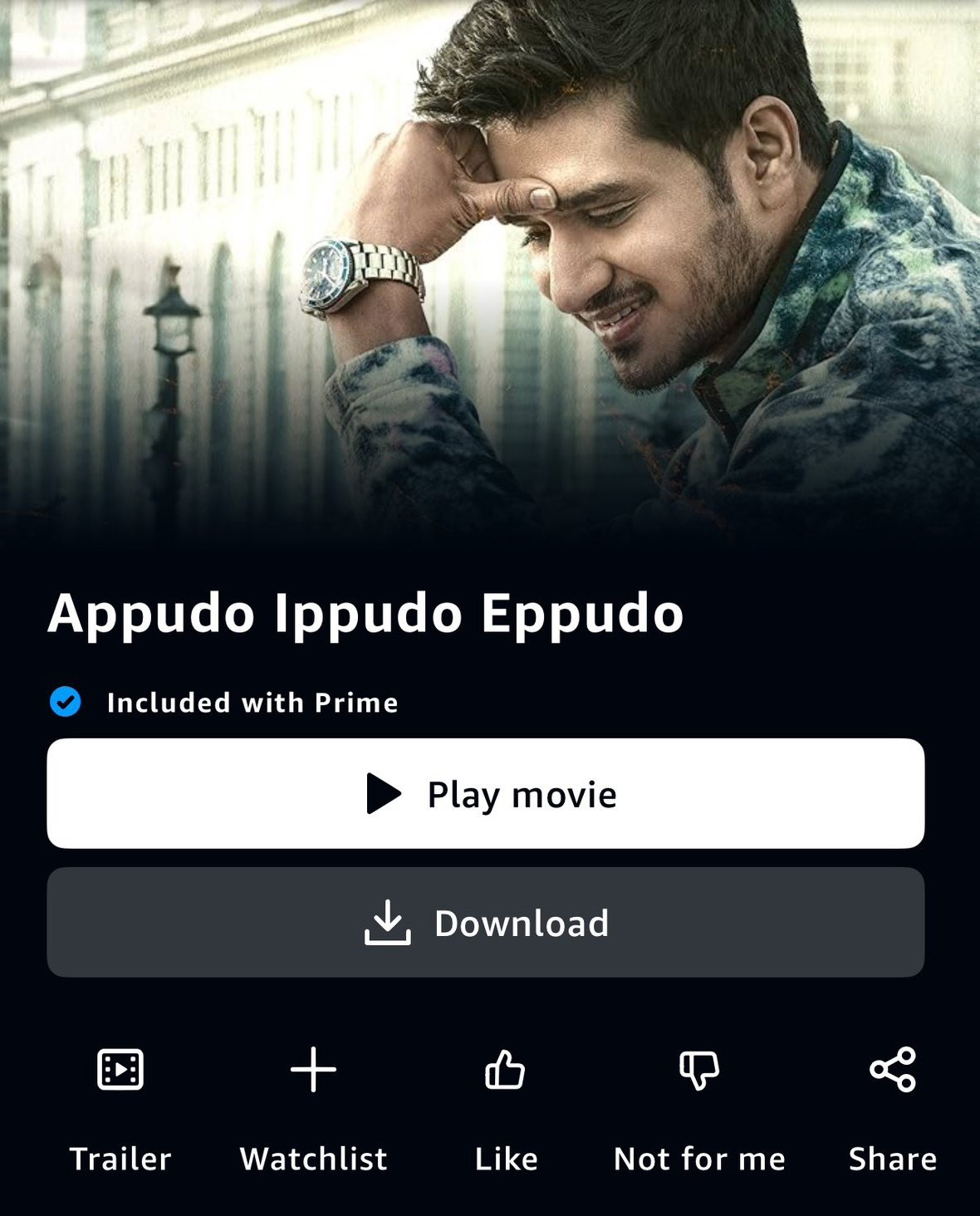Watch the trailer
The height and width of the screenshot is (1216, 980).
tap(120, 1071)
